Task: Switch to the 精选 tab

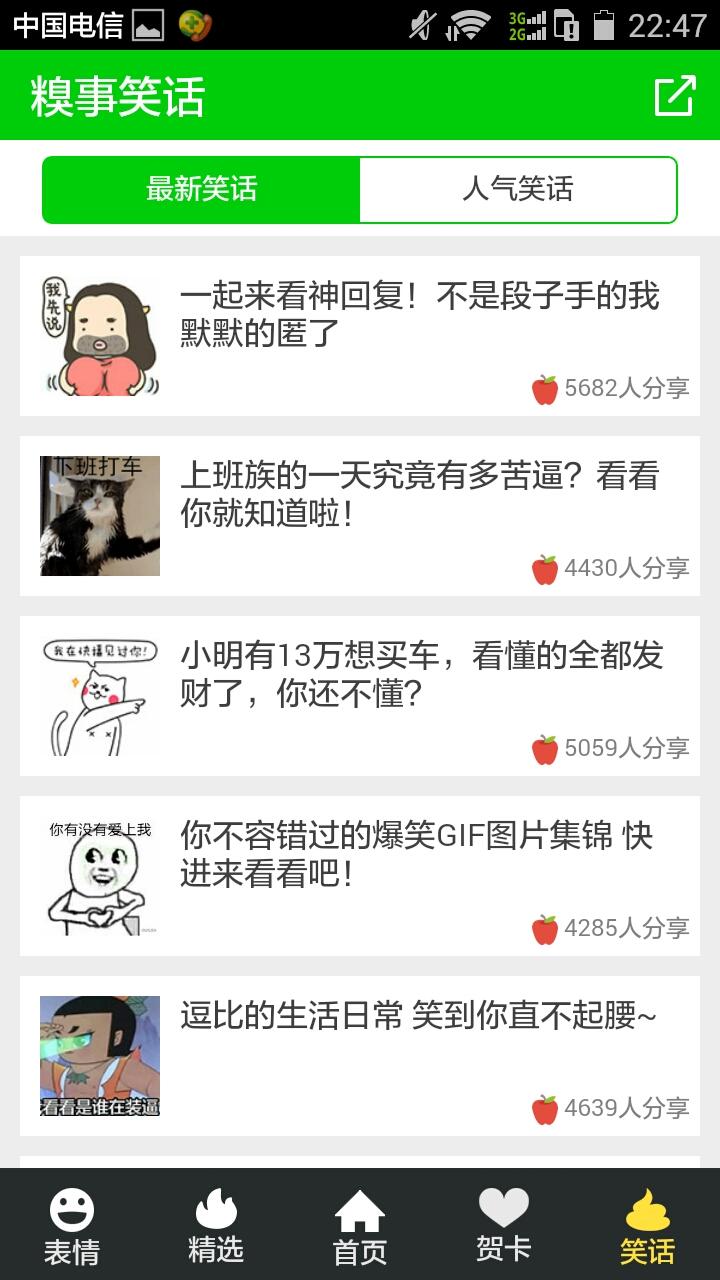Action: coord(216,1225)
